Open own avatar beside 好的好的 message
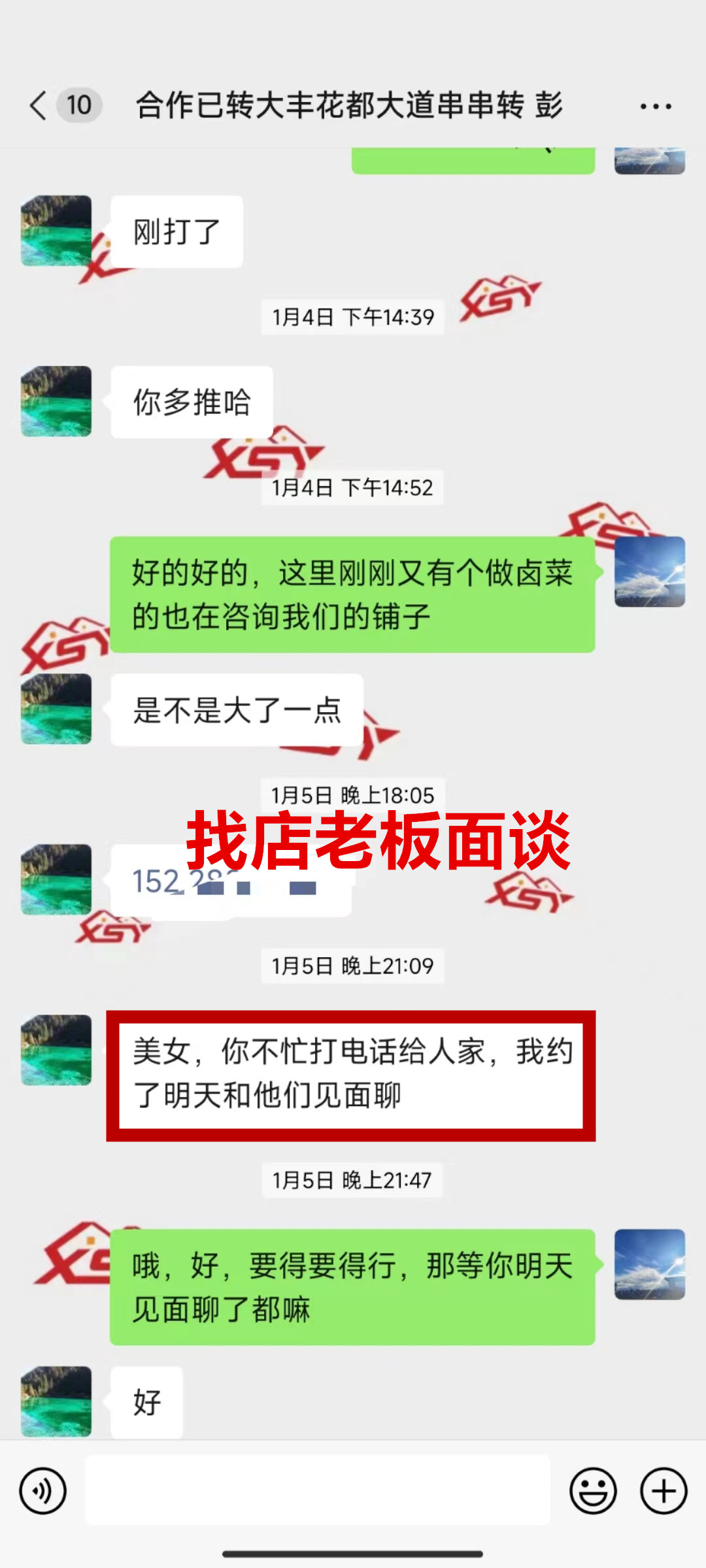The width and height of the screenshot is (706, 1568). coord(649,572)
